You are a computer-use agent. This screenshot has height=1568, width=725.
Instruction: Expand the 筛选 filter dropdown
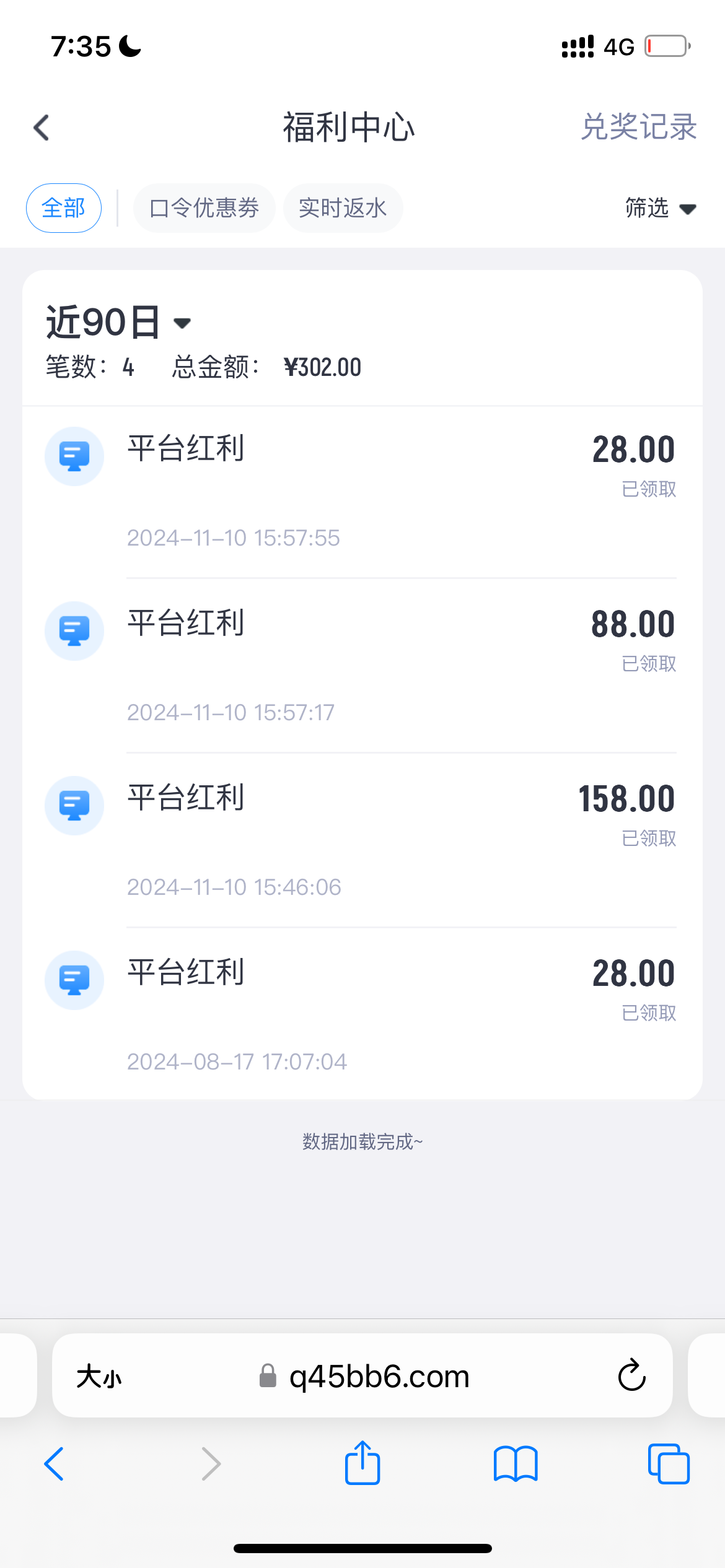coord(660,208)
